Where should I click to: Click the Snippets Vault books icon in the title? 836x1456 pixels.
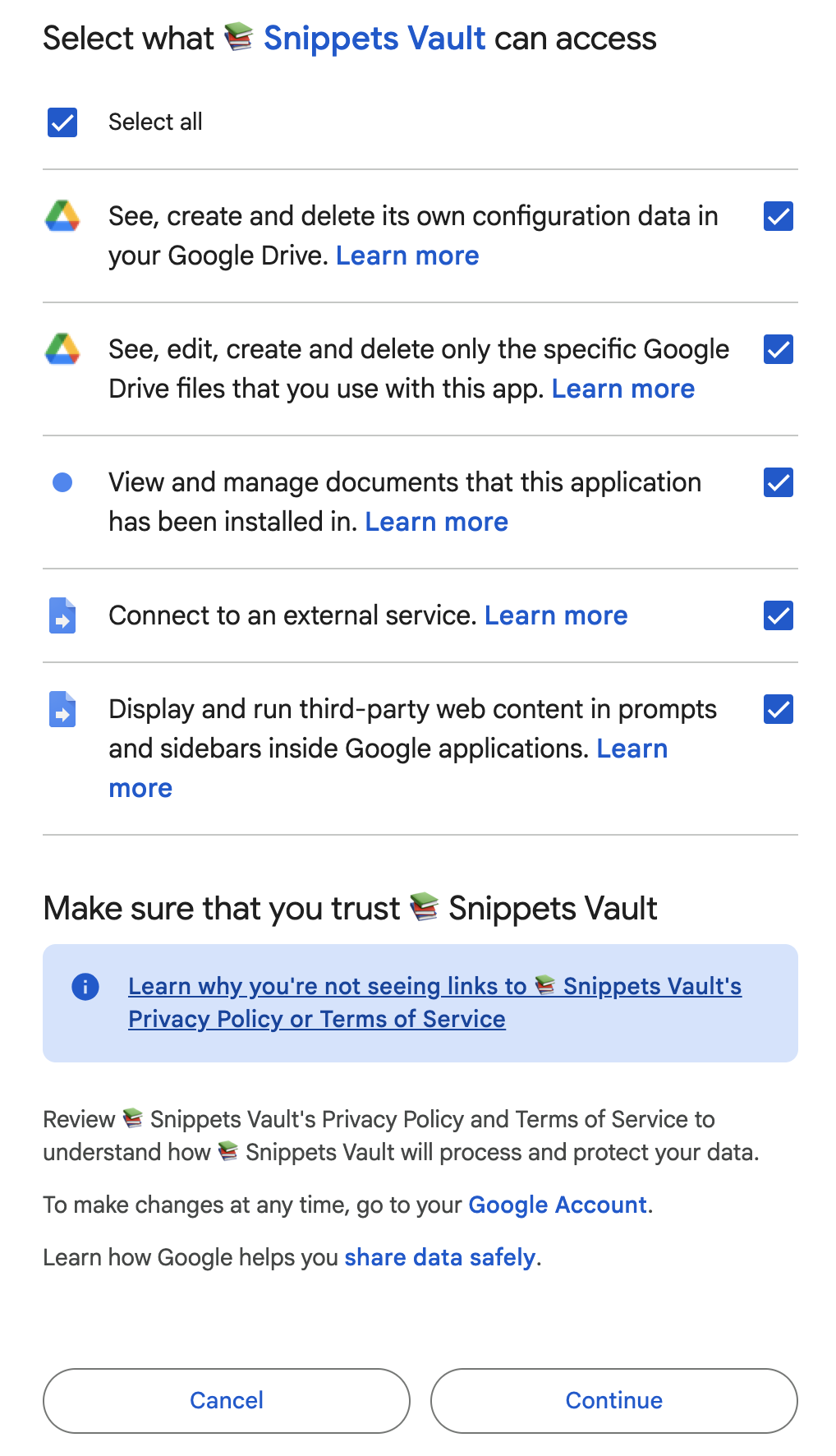pyautogui.click(x=238, y=36)
